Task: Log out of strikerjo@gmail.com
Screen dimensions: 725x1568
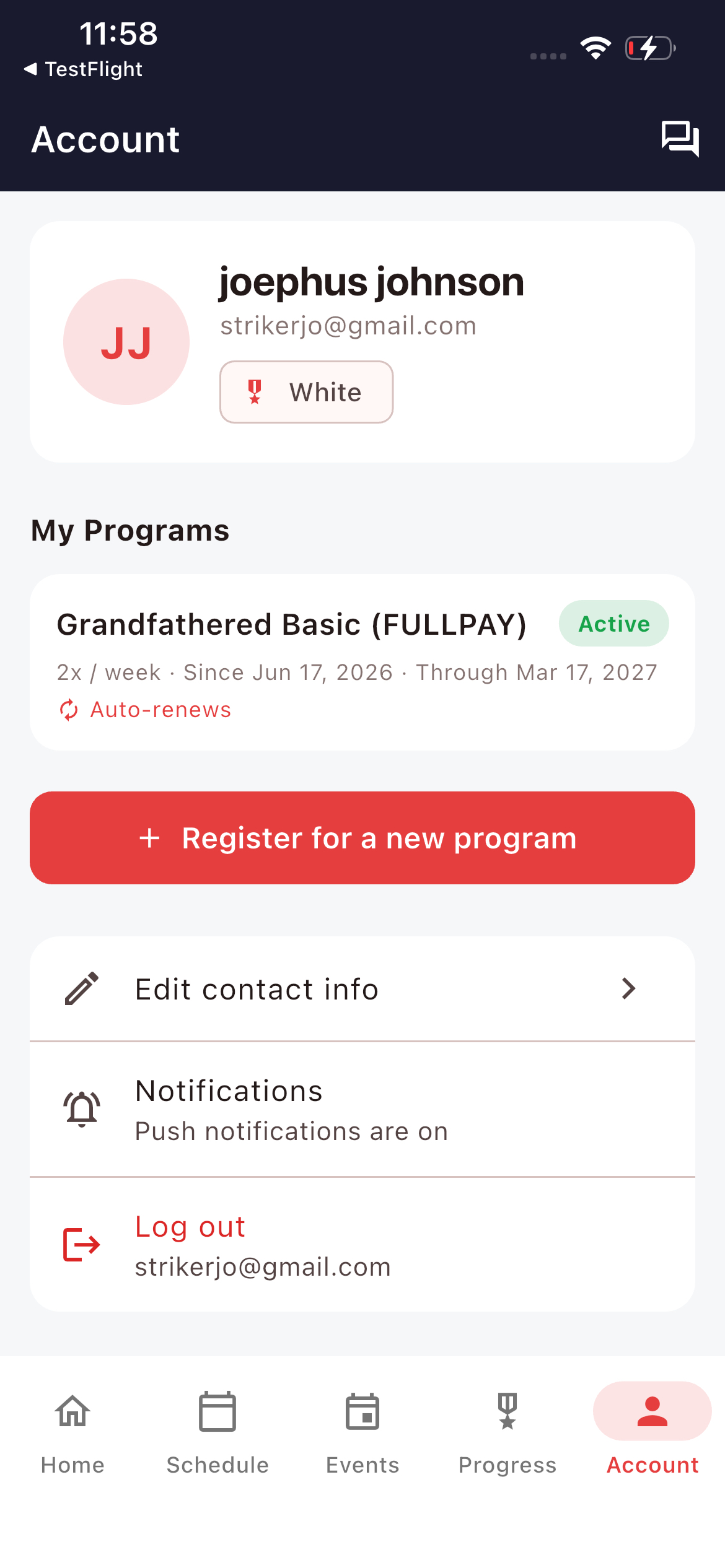Action: pyautogui.click(x=362, y=1245)
